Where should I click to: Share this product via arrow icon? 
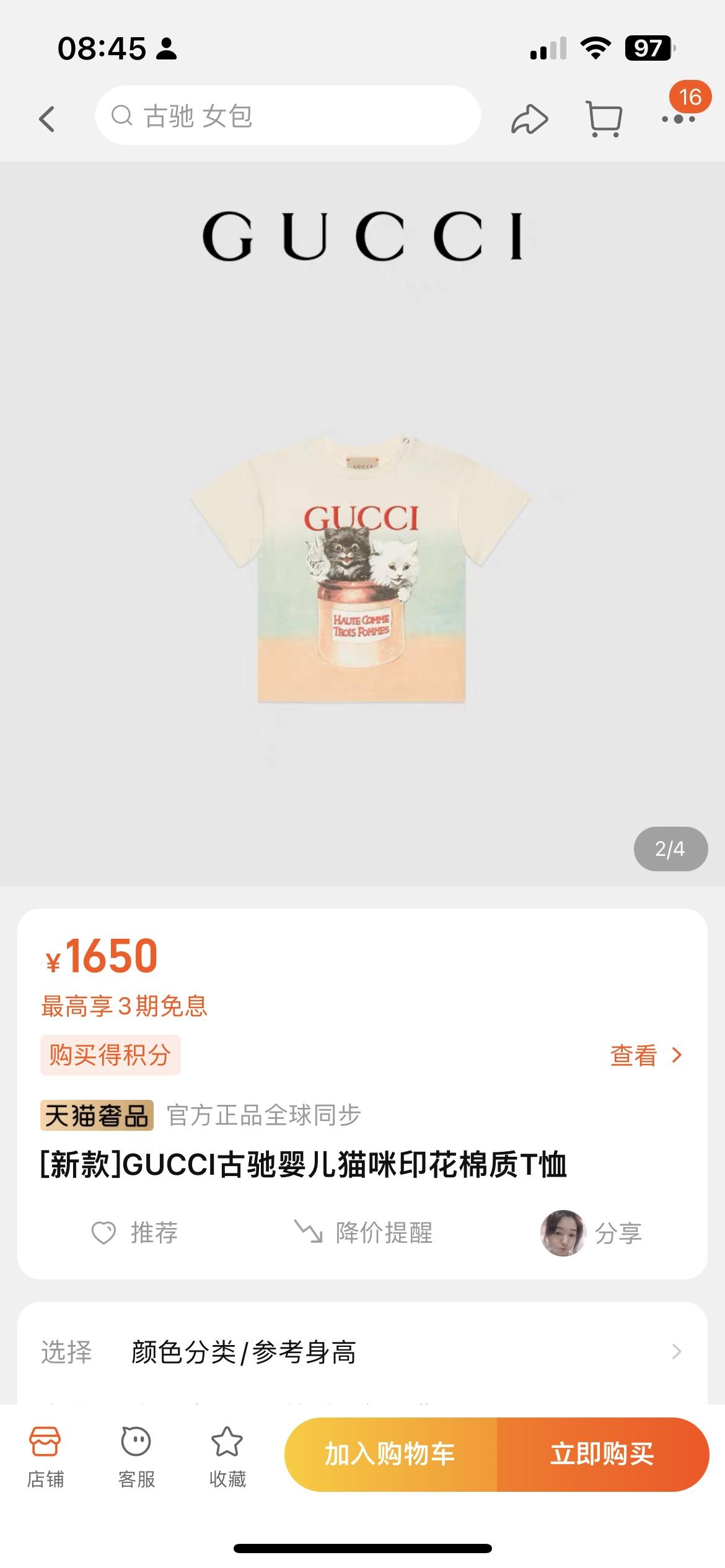529,119
